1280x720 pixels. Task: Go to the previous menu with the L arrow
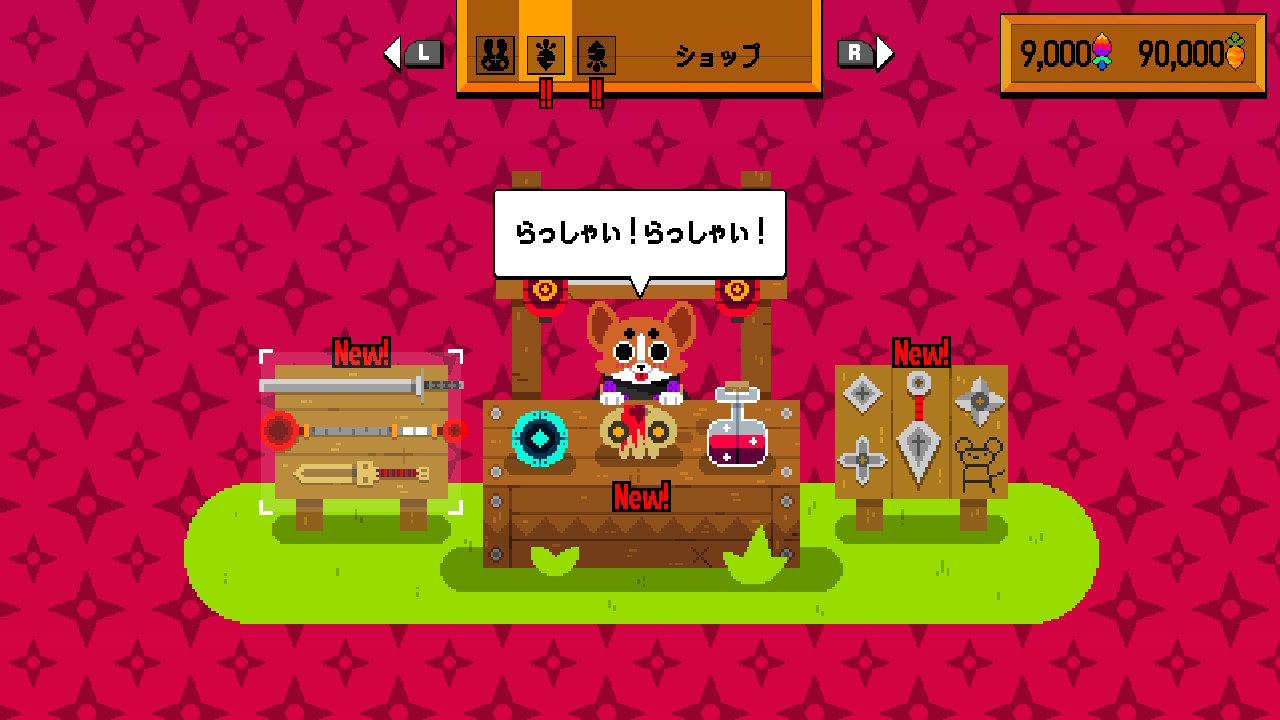tap(413, 53)
